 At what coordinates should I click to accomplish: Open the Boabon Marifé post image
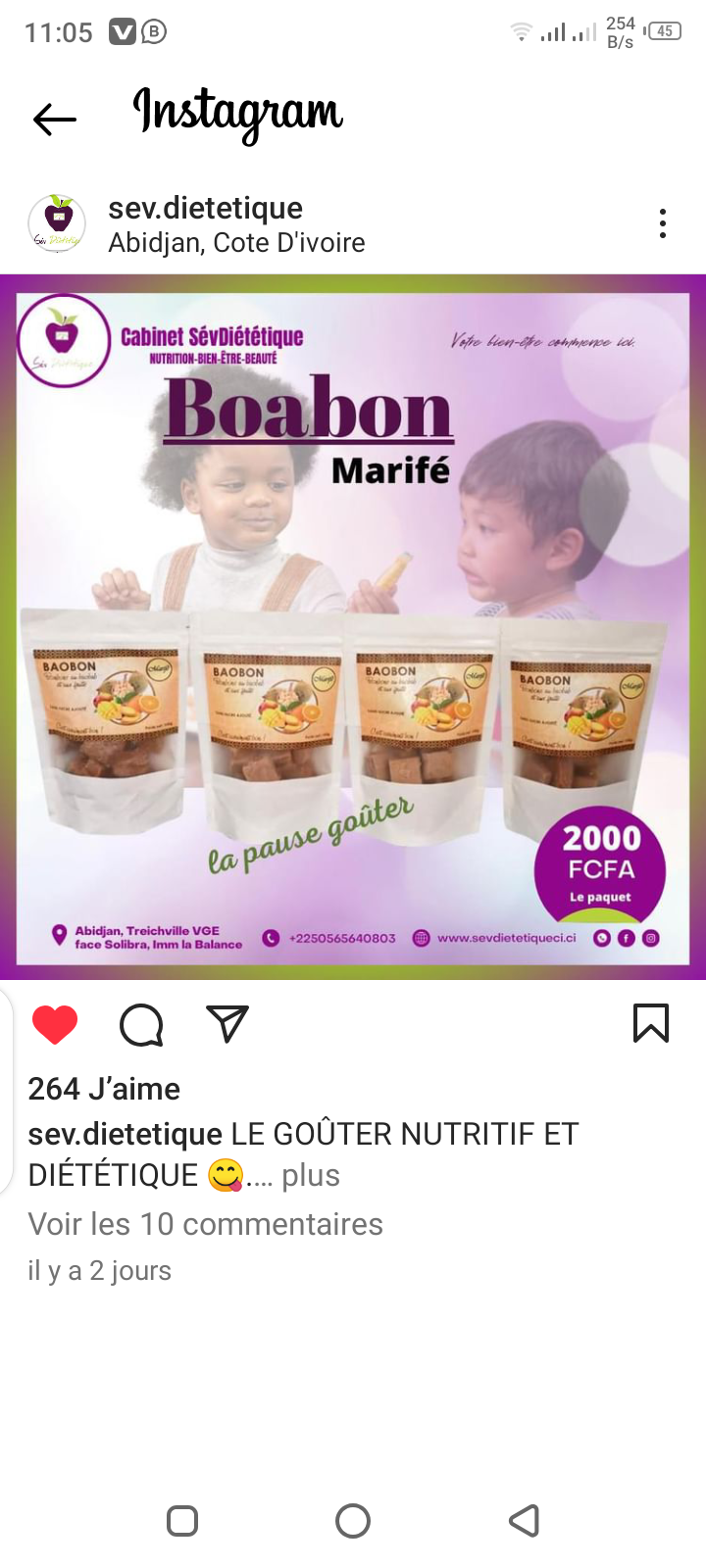[353, 627]
